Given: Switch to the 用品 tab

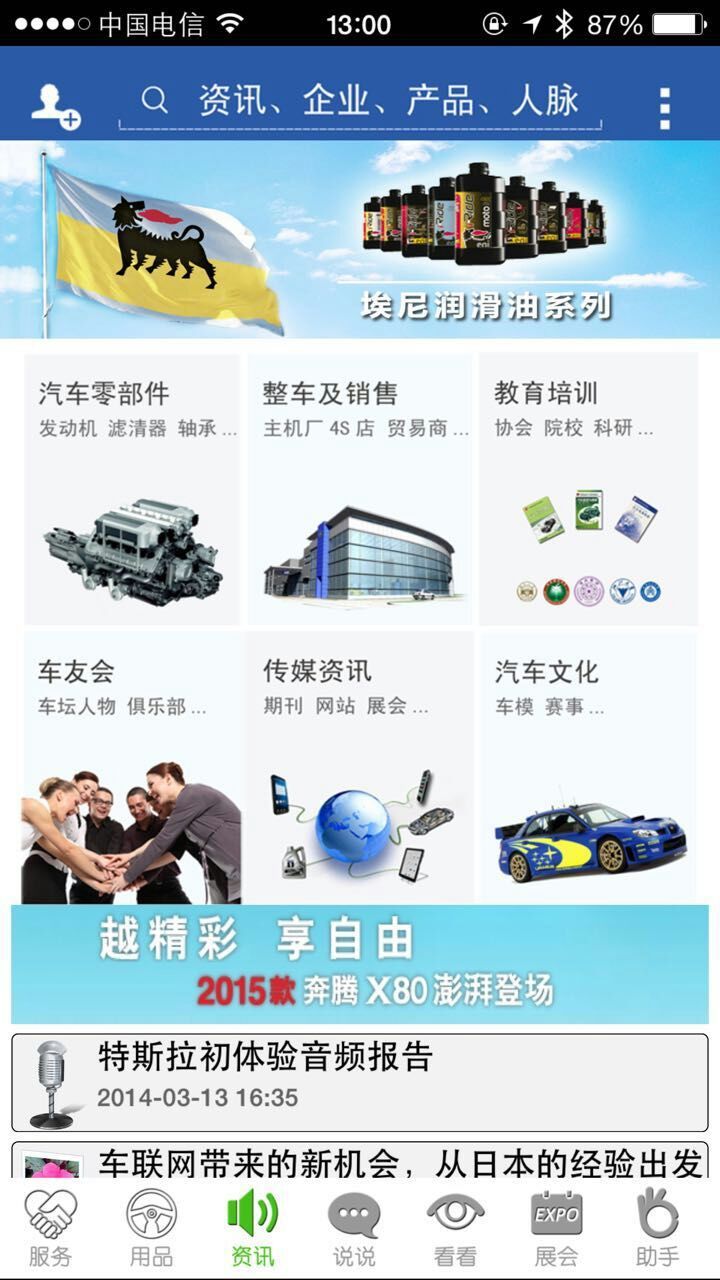Looking at the screenshot, I should pyautogui.click(x=151, y=1226).
